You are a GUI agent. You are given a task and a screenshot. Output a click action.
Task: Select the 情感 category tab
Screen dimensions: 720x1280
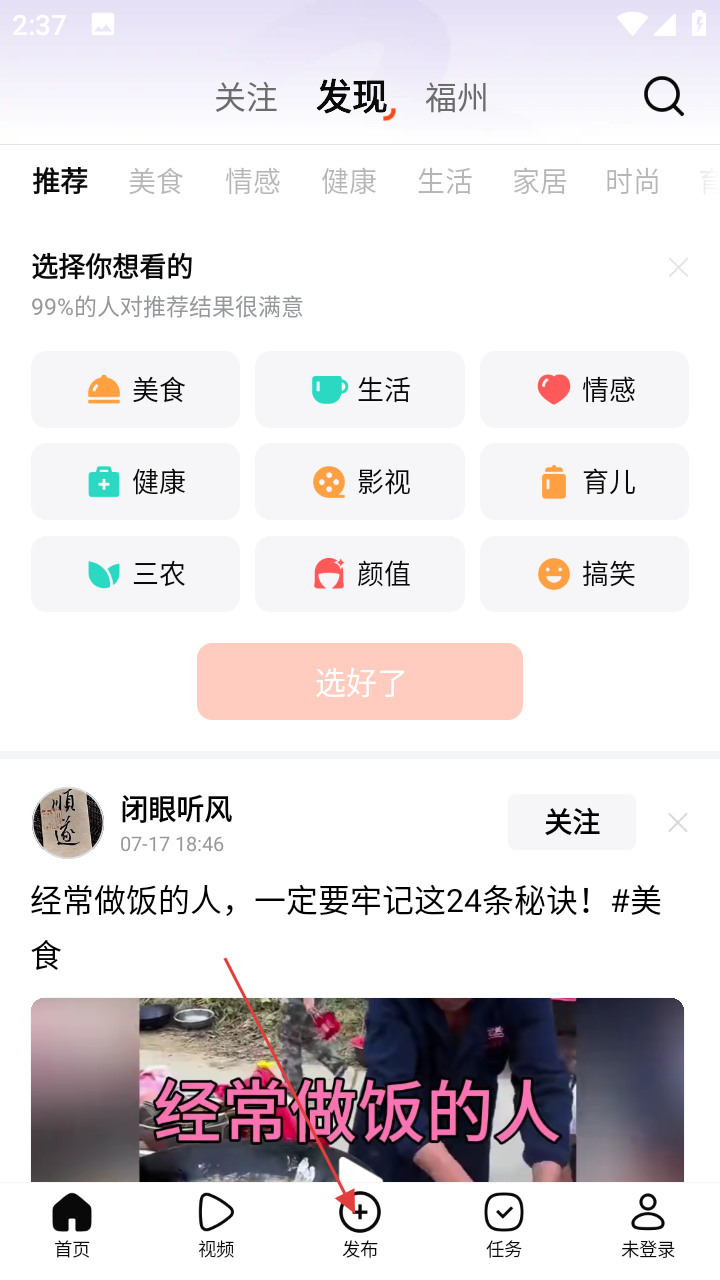pyautogui.click(x=253, y=181)
